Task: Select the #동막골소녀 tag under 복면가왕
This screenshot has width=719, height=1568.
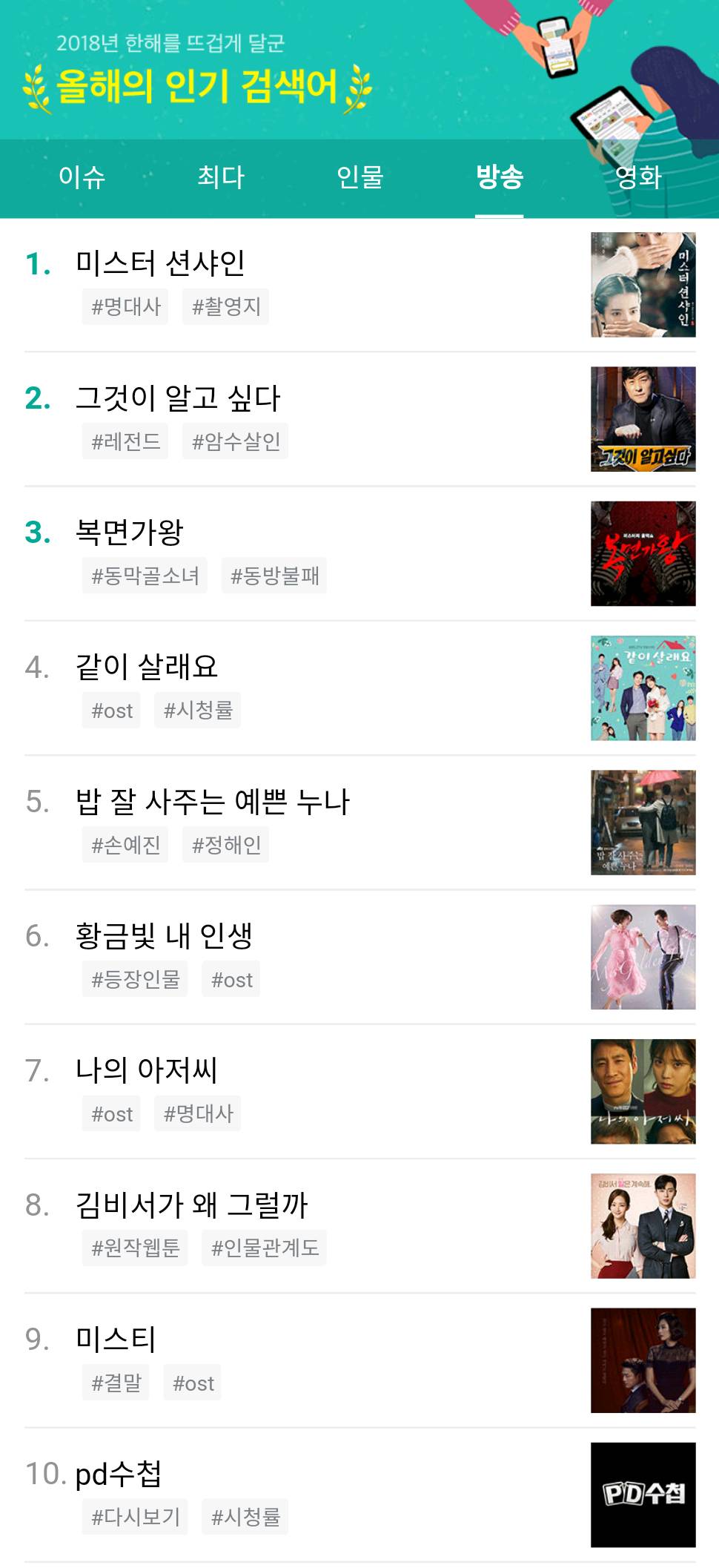Action: (145, 576)
